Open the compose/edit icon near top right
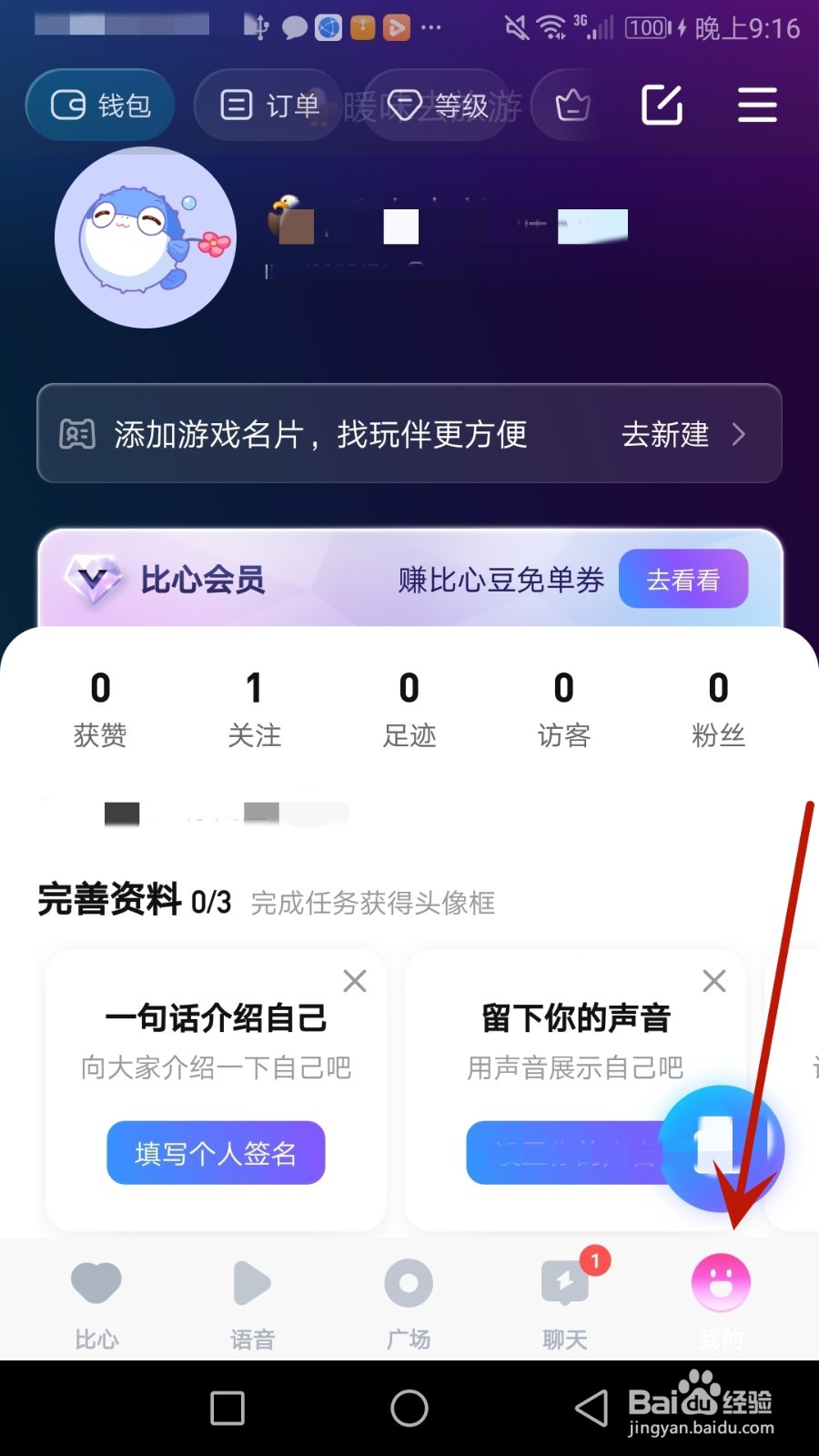Screen dimensions: 819x1456 (662, 106)
